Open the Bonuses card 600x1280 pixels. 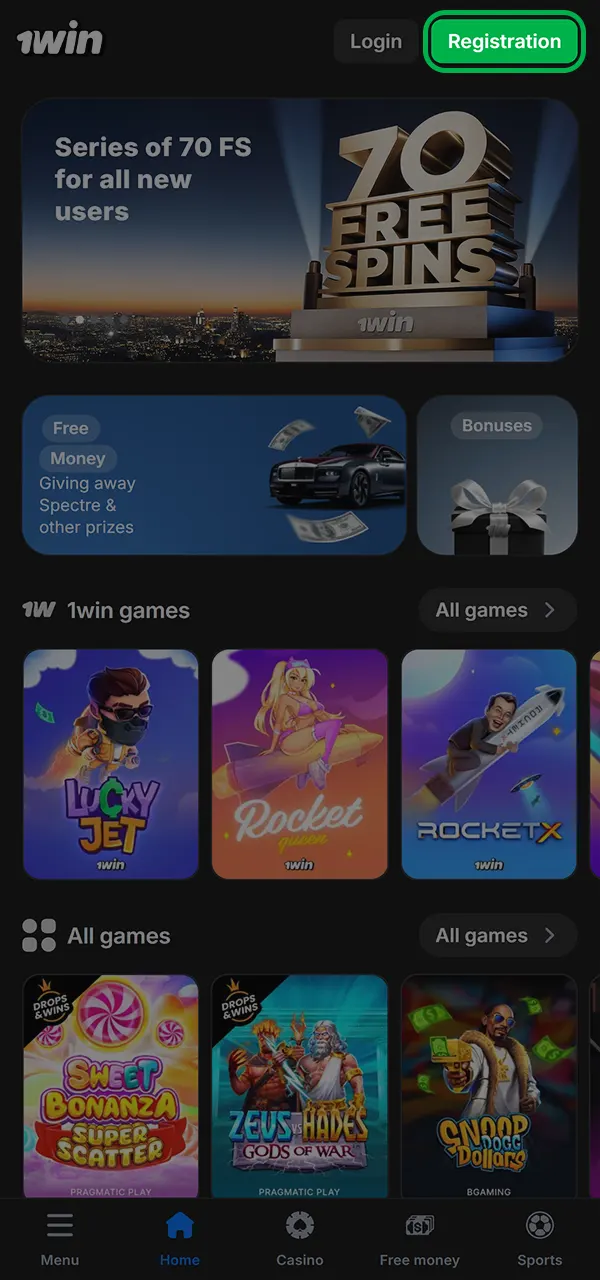[x=497, y=475]
